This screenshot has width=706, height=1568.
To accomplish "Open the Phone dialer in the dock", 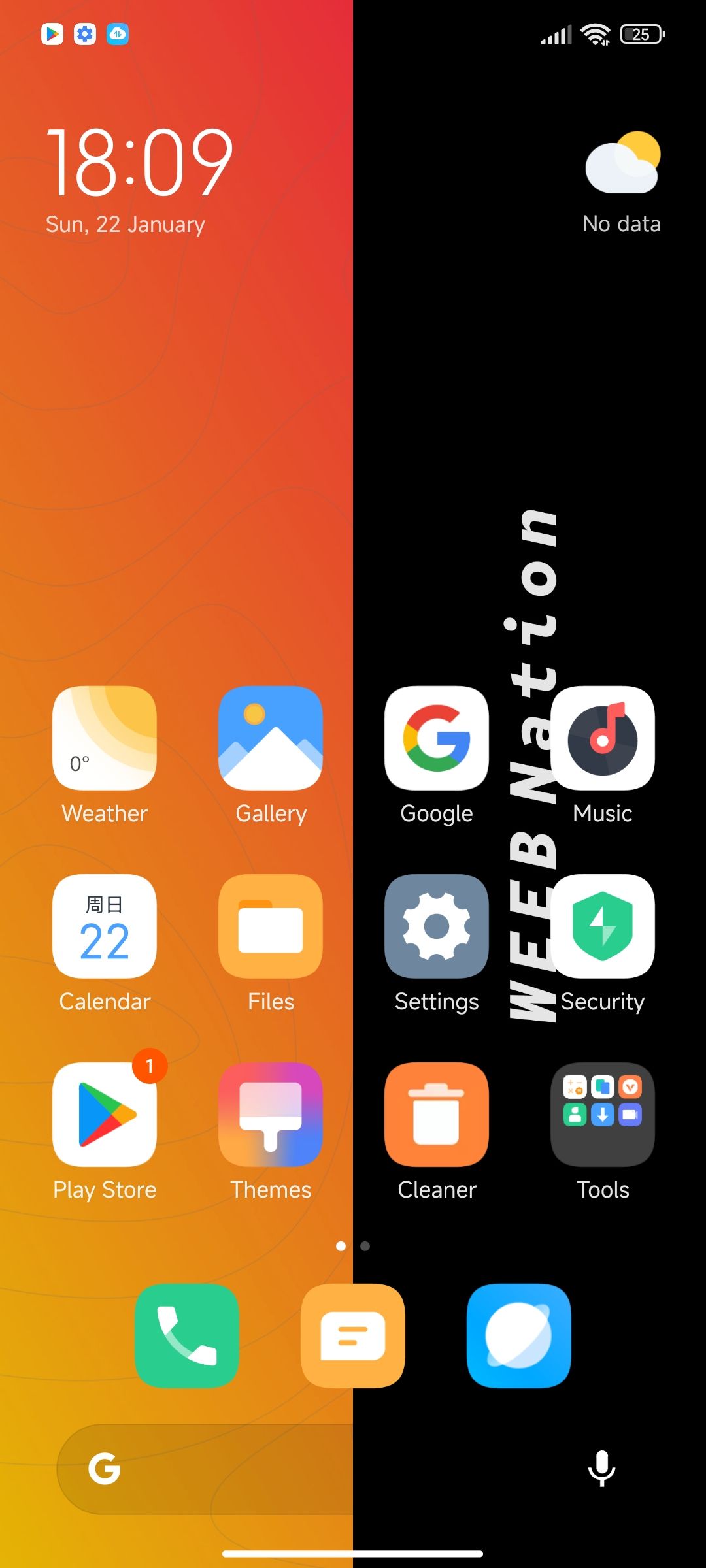I will (187, 1335).
